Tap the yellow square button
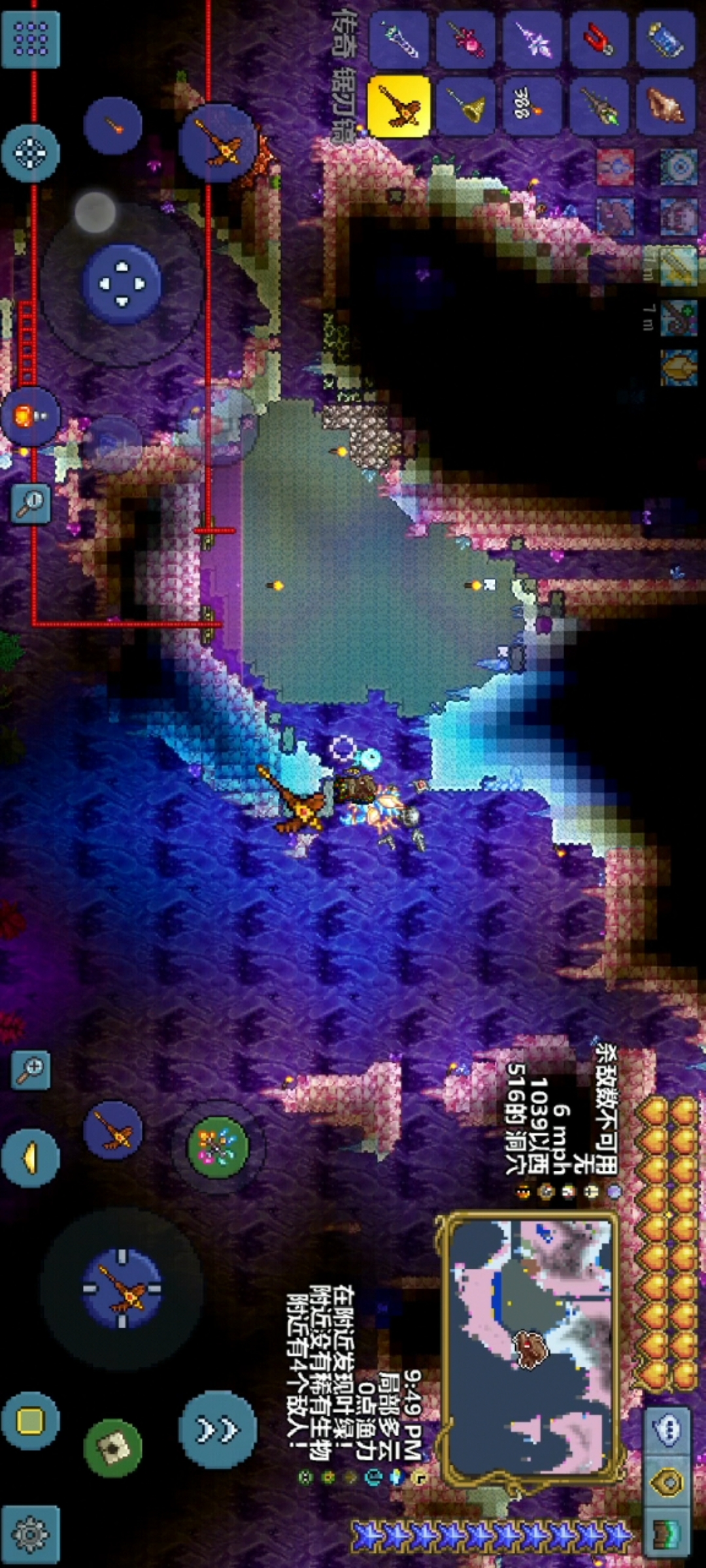Image resolution: width=706 pixels, height=1568 pixels. [x=30, y=1421]
